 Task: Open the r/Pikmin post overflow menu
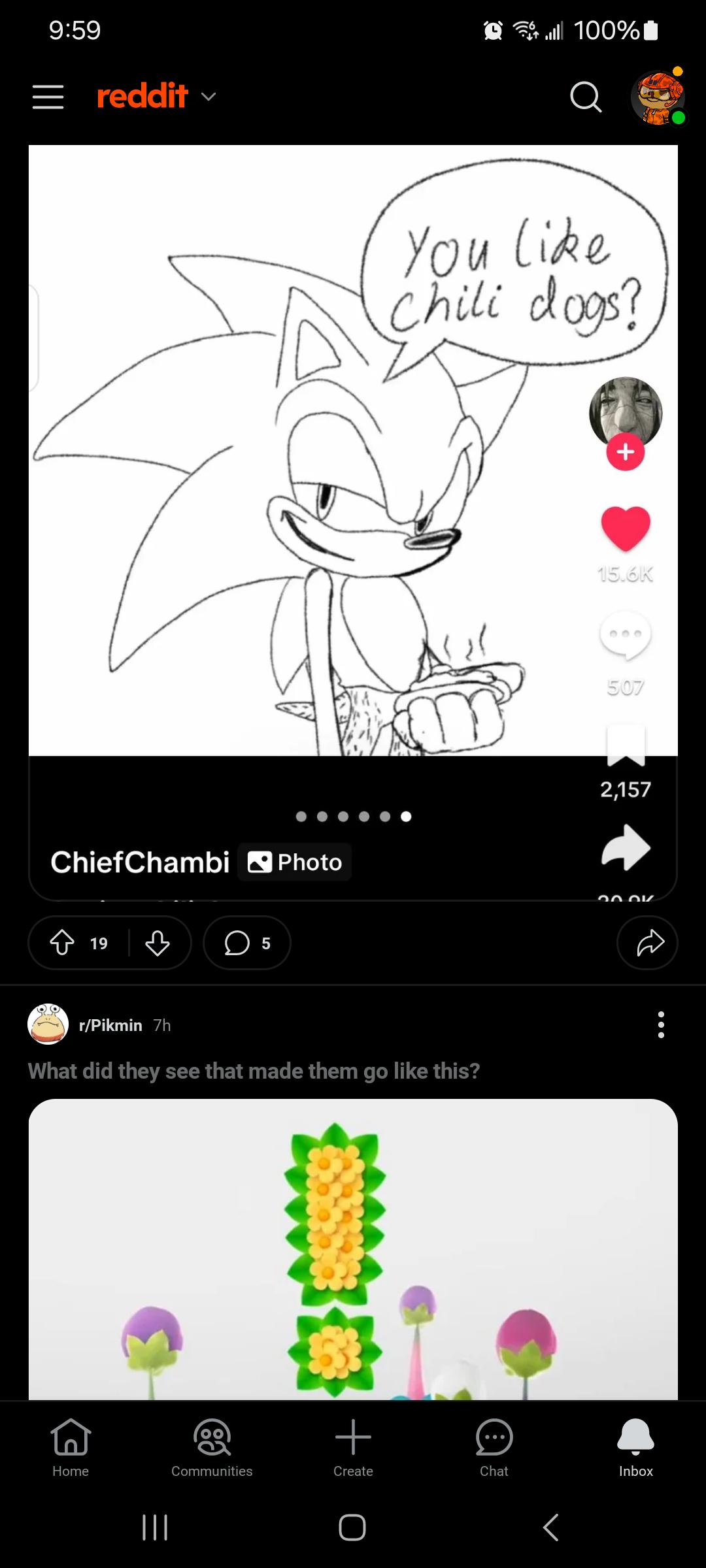661,1024
